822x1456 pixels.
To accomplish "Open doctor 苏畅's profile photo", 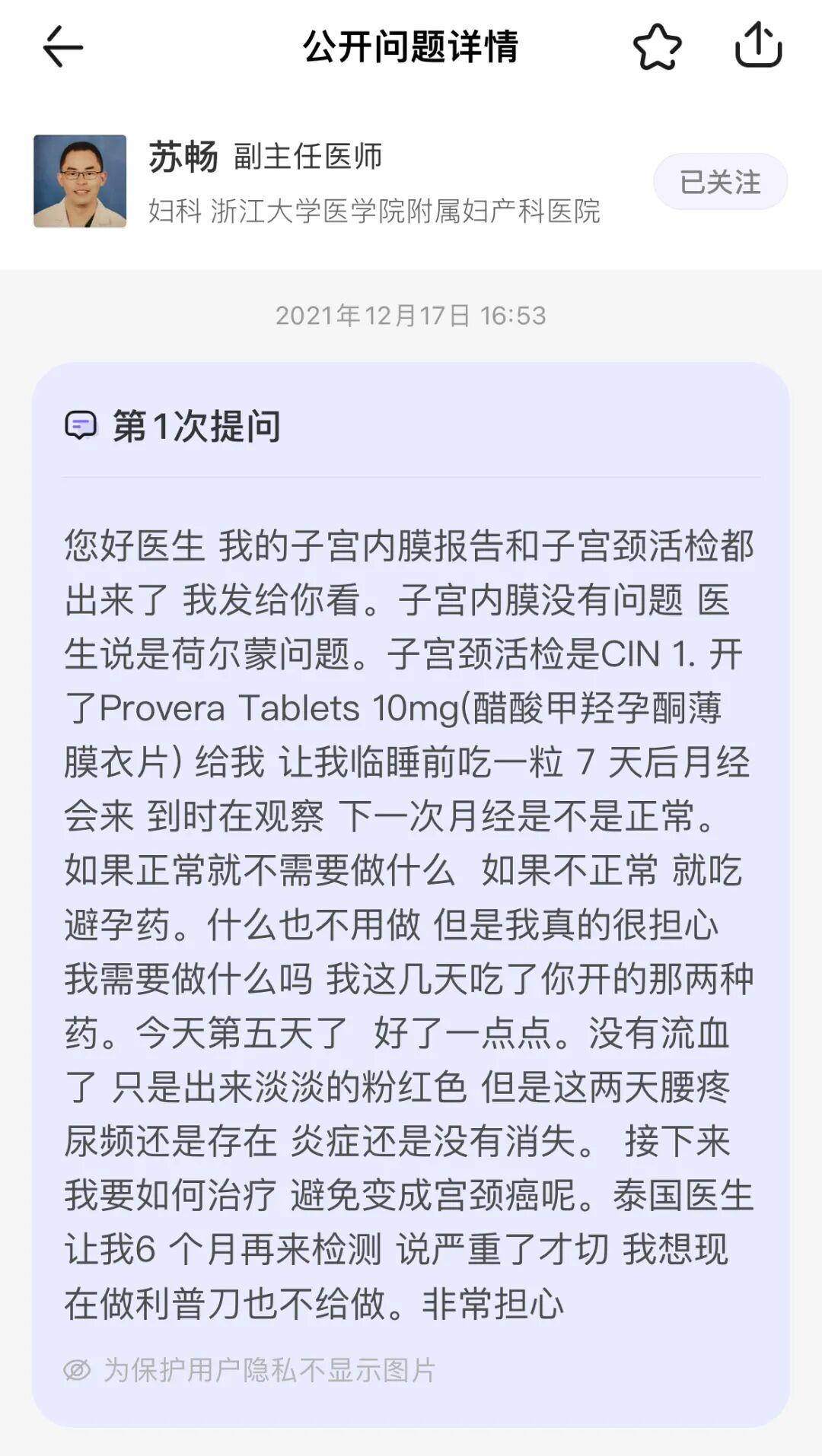I will (80, 181).
